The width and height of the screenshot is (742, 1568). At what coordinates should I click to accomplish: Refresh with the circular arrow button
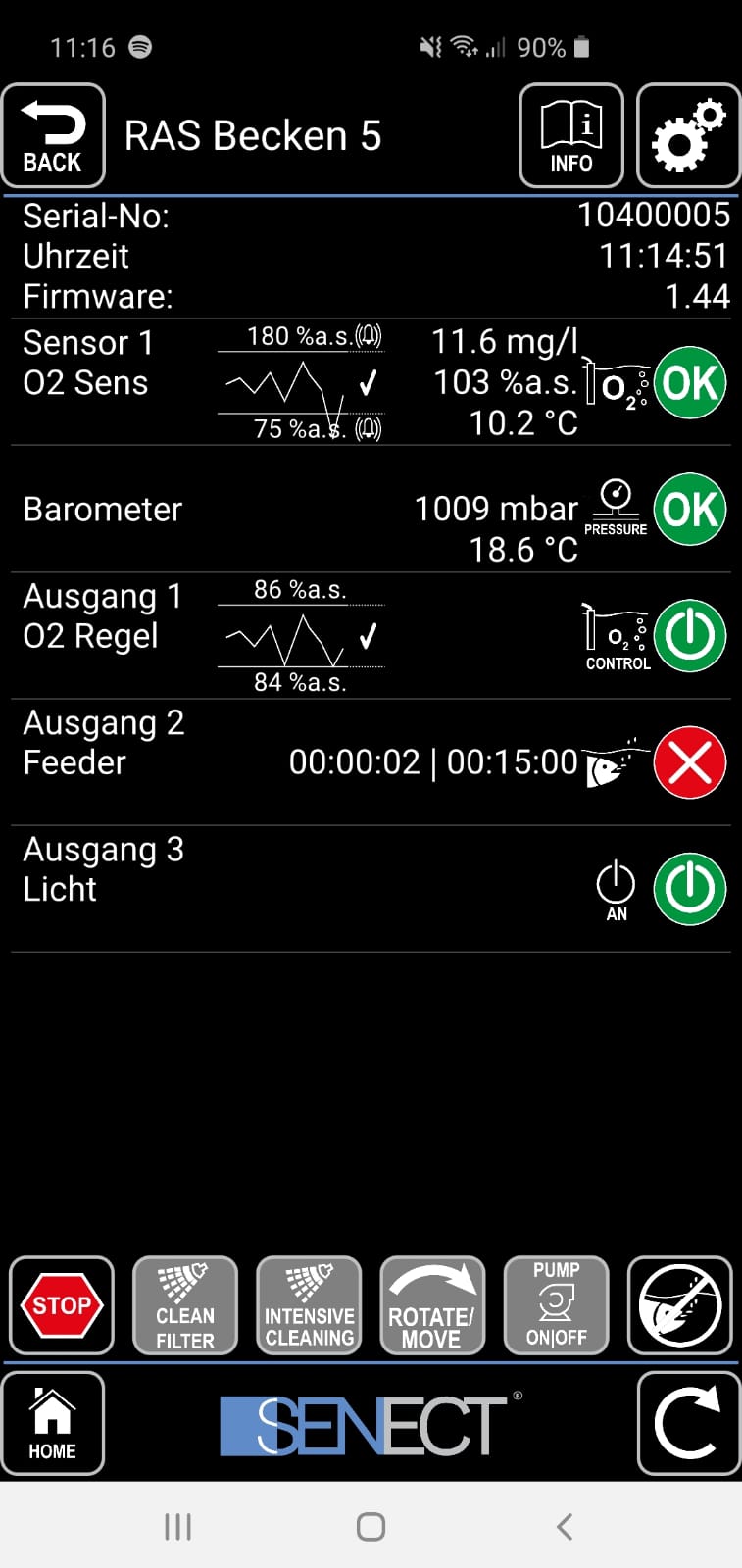(x=688, y=1424)
